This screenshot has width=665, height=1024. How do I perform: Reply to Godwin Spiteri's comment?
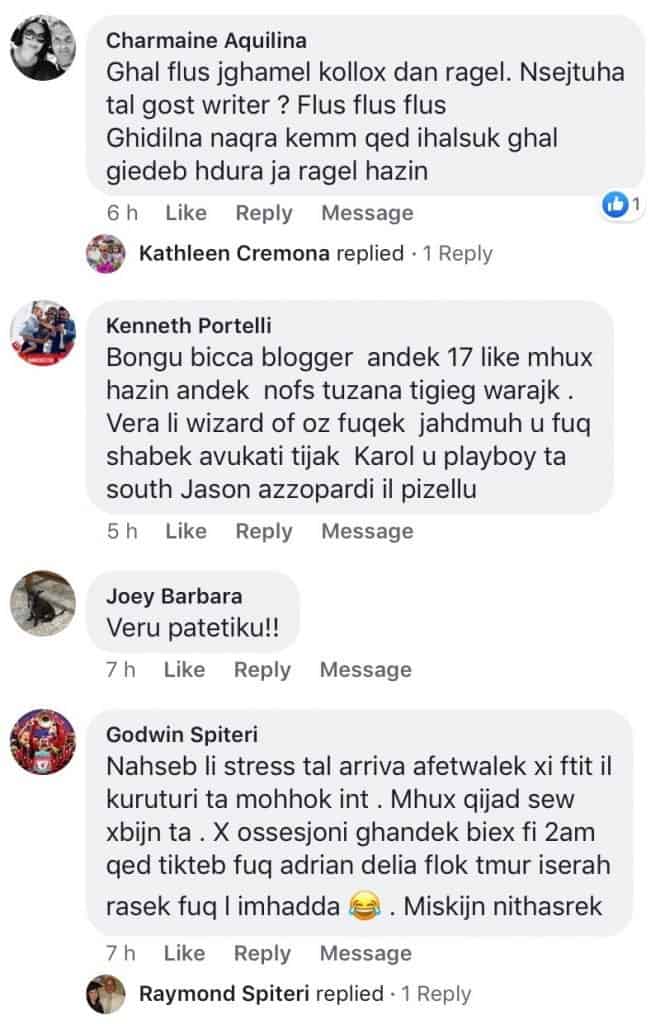tap(262, 953)
